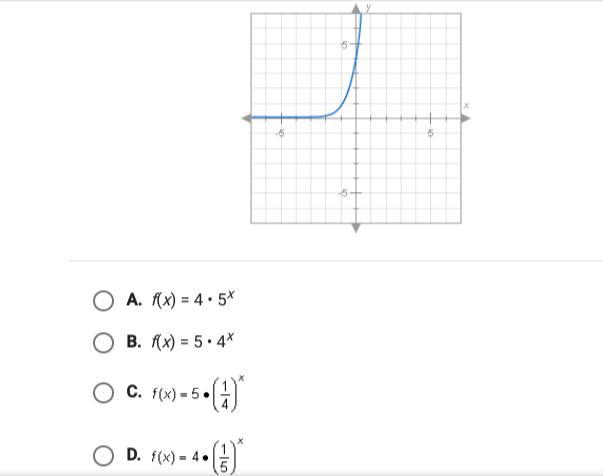Choose option B, f(x) = 5 · 4^x

click(103, 342)
